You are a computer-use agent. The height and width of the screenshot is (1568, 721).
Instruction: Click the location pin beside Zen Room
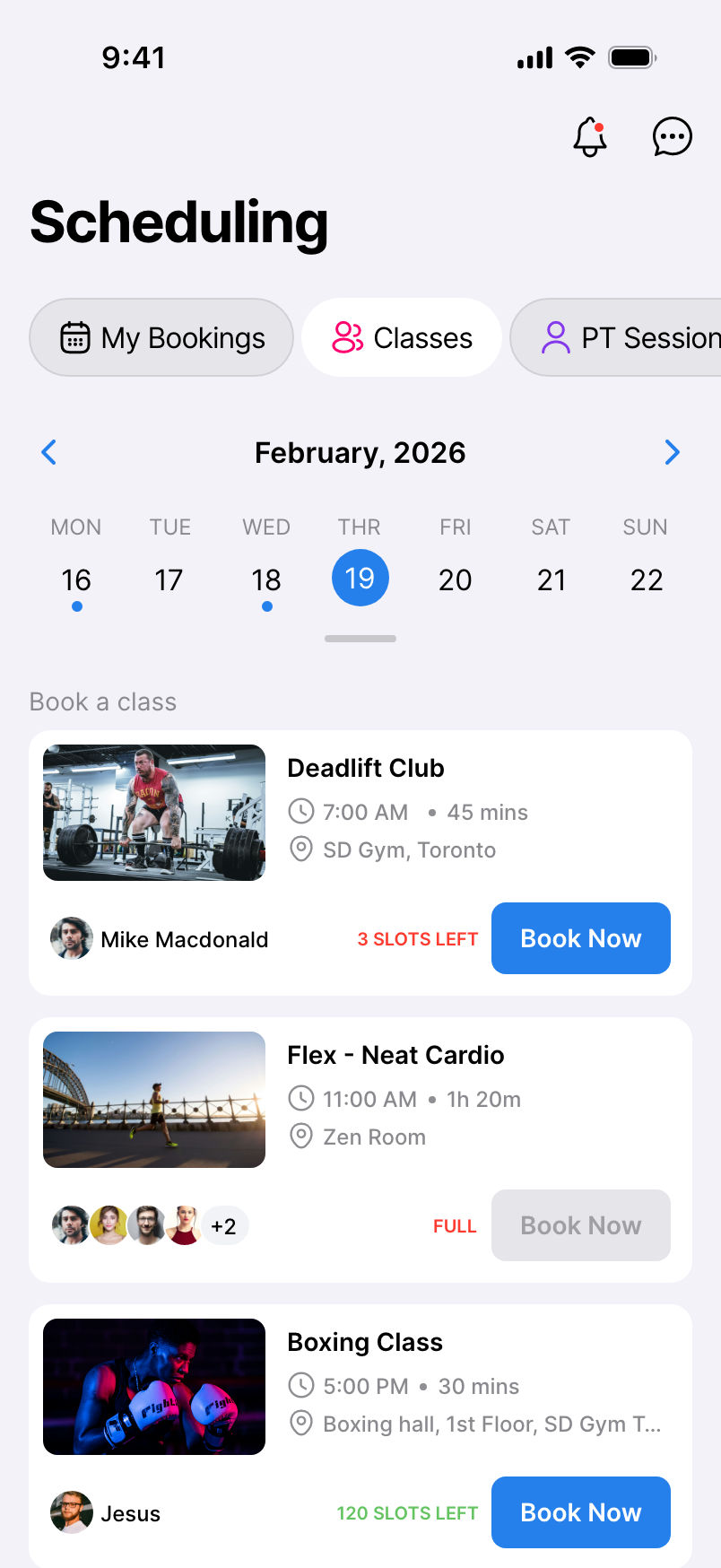click(300, 1136)
